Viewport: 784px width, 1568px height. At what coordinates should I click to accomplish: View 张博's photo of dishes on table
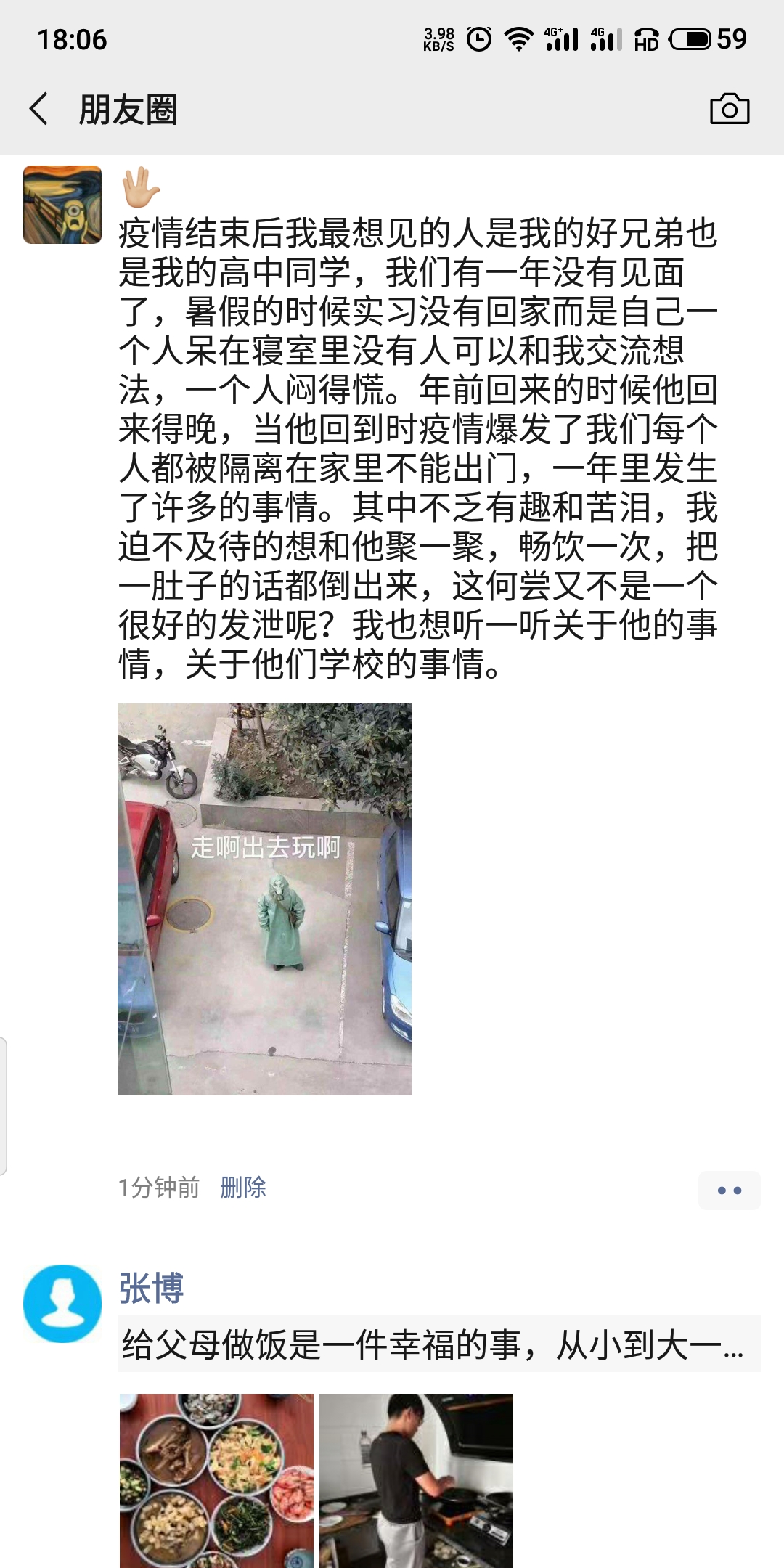click(x=216, y=1479)
